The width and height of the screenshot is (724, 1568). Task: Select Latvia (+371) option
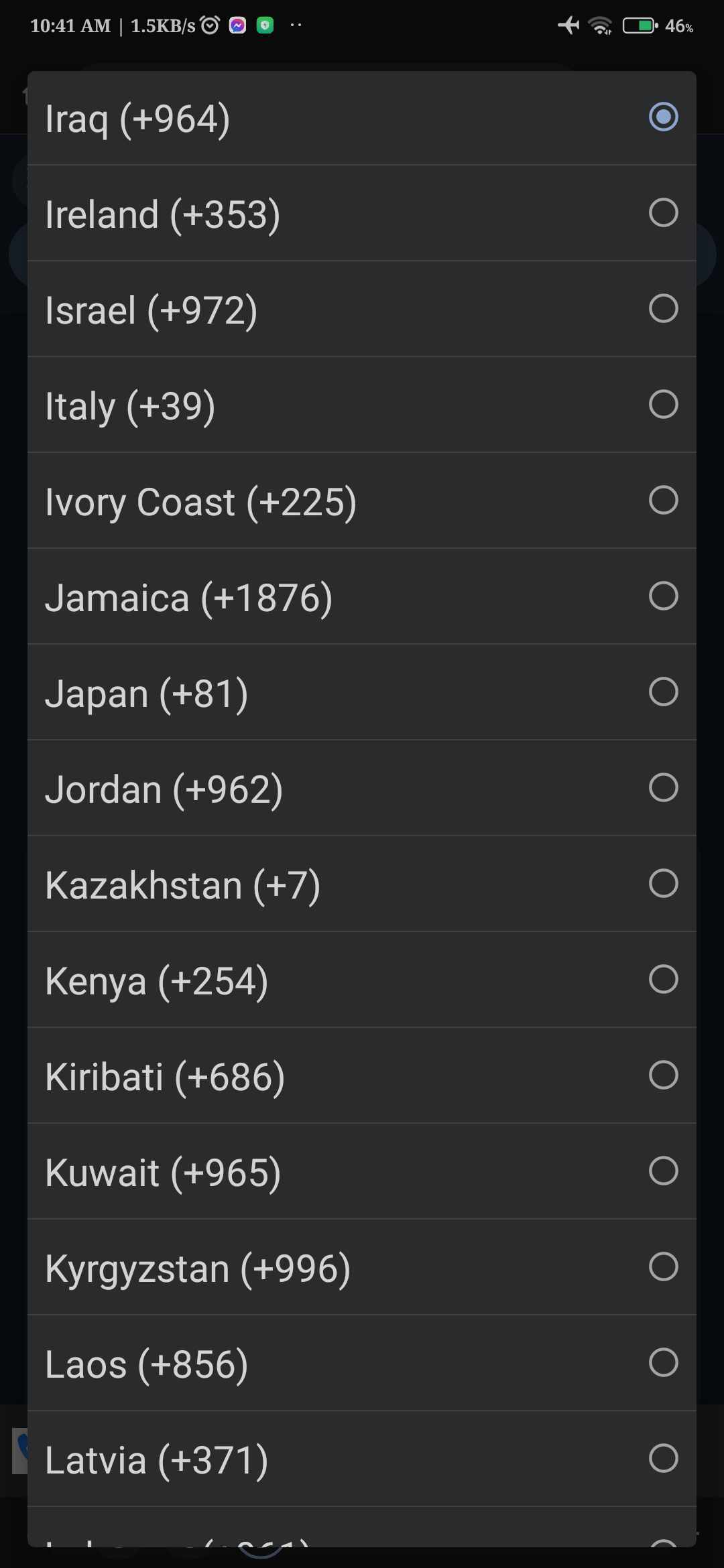(362, 1459)
